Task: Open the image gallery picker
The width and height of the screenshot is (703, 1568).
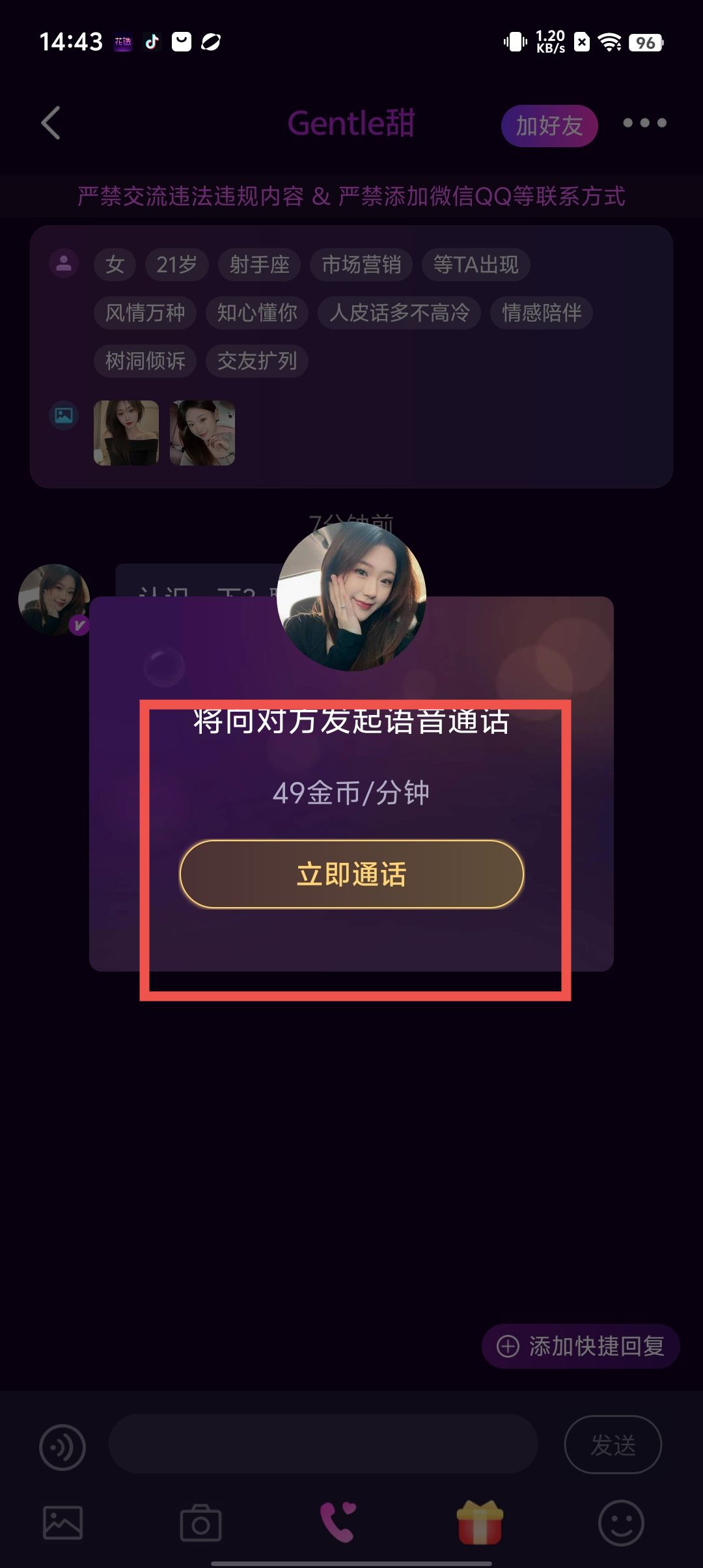Action: click(62, 1522)
